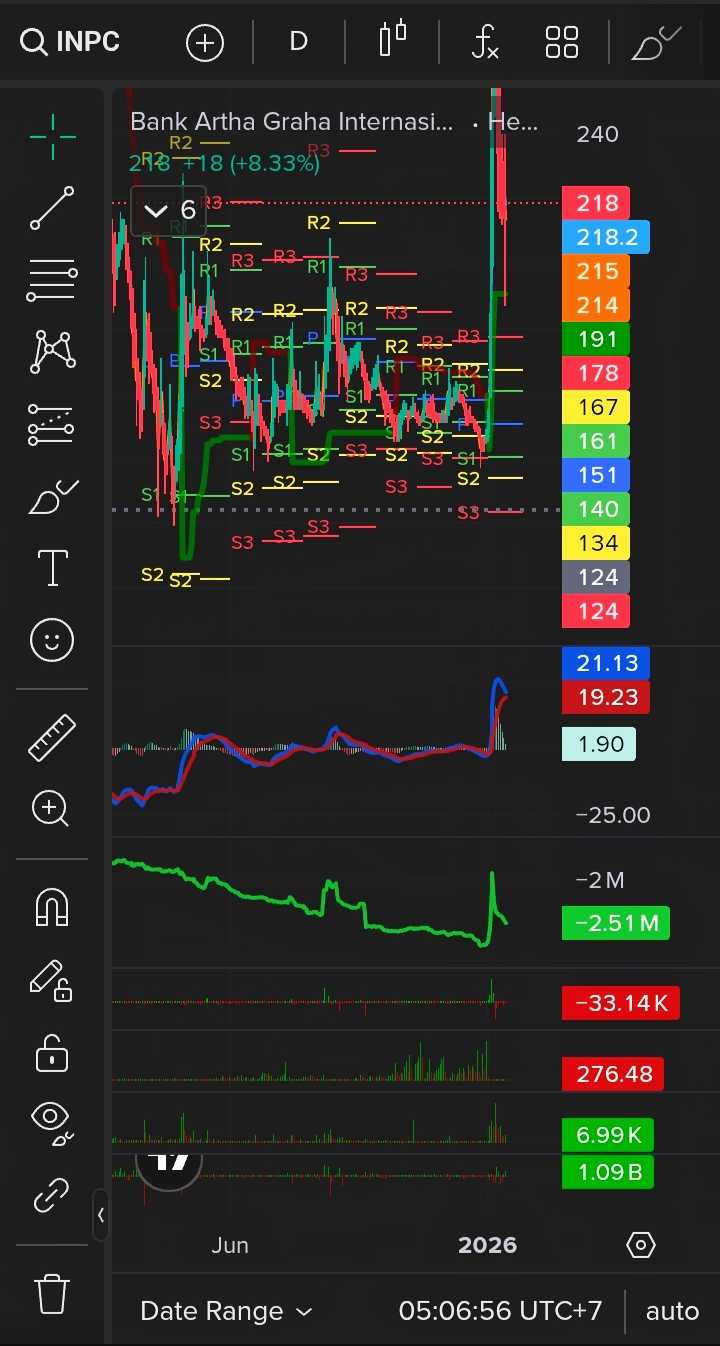Activate the ruler measure tool
The height and width of the screenshot is (1346, 720).
click(52, 737)
